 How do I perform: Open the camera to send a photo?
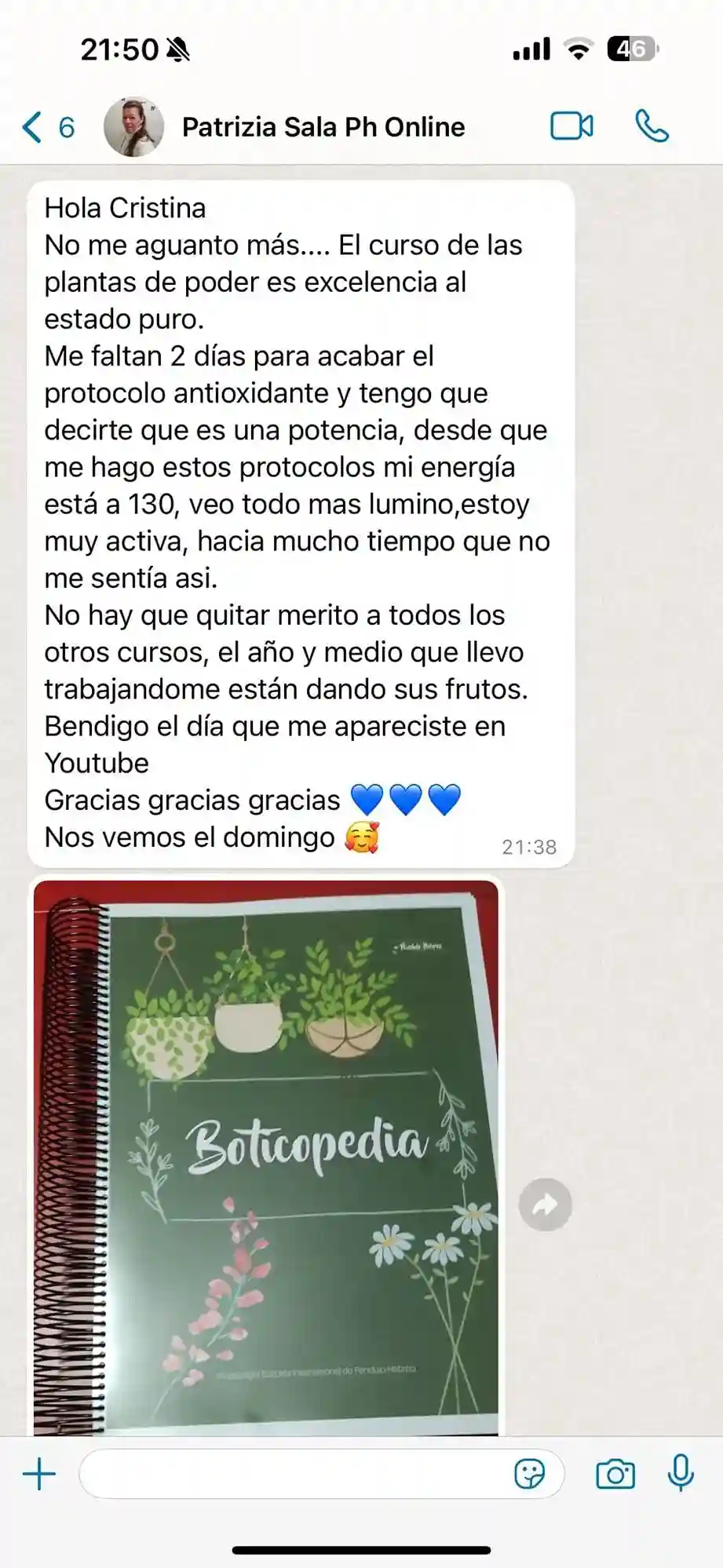615,1475
